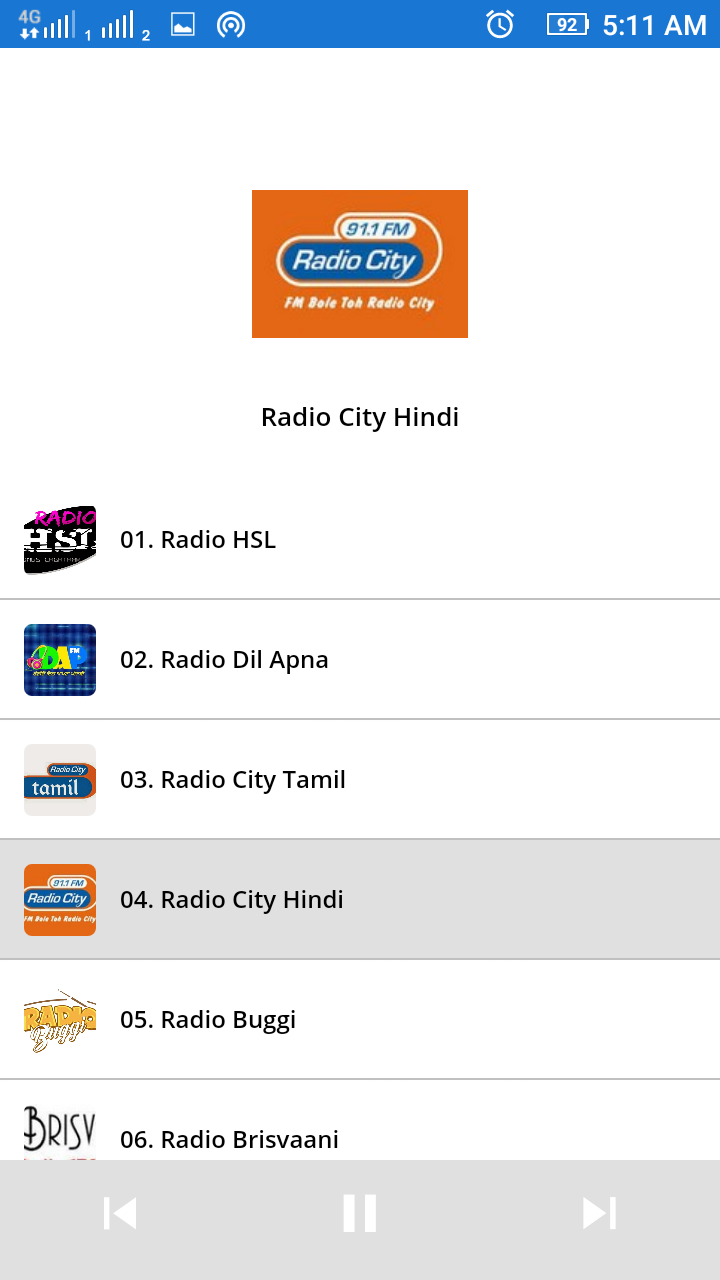
Task: Tap the Radio Buggi station logo
Action: pos(59,1019)
